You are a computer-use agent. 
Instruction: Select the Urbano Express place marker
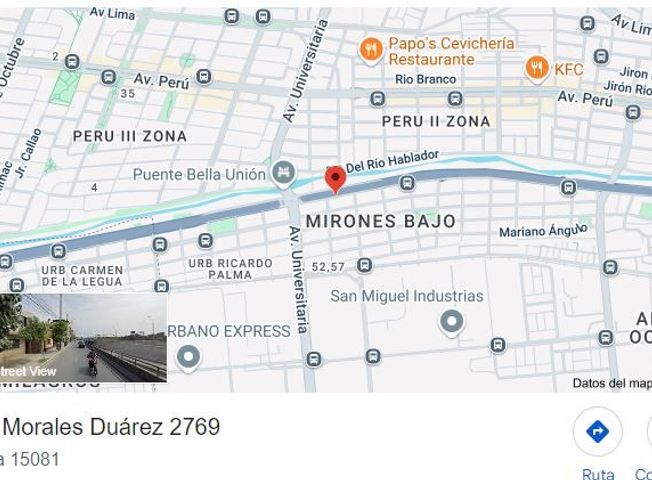tap(187, 357)
